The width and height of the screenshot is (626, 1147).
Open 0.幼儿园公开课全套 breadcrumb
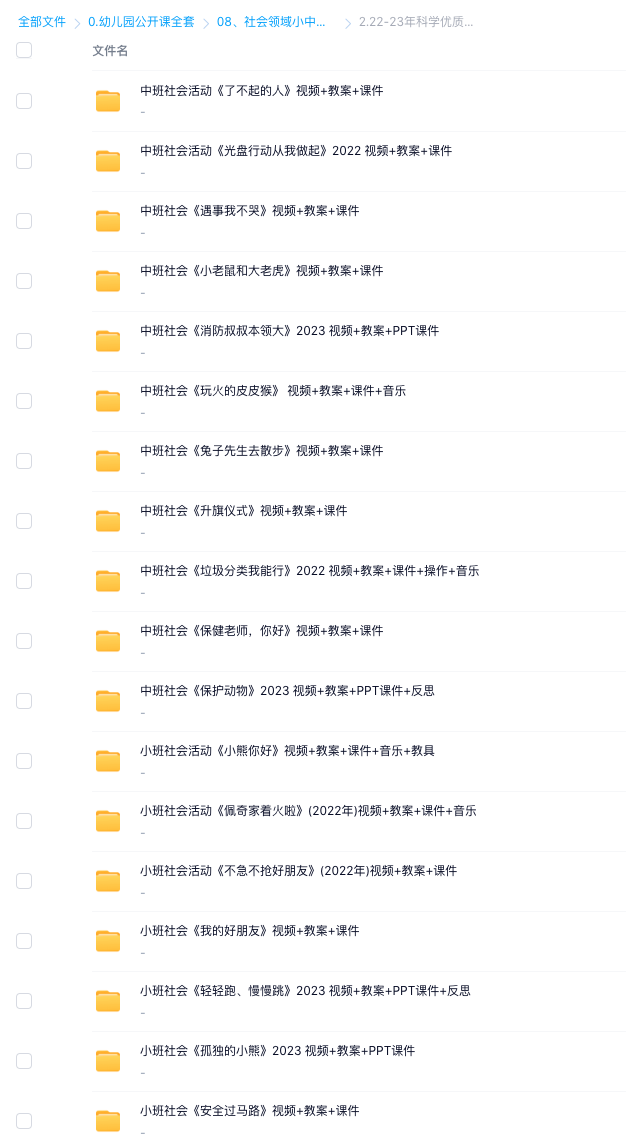coord(141,22)
